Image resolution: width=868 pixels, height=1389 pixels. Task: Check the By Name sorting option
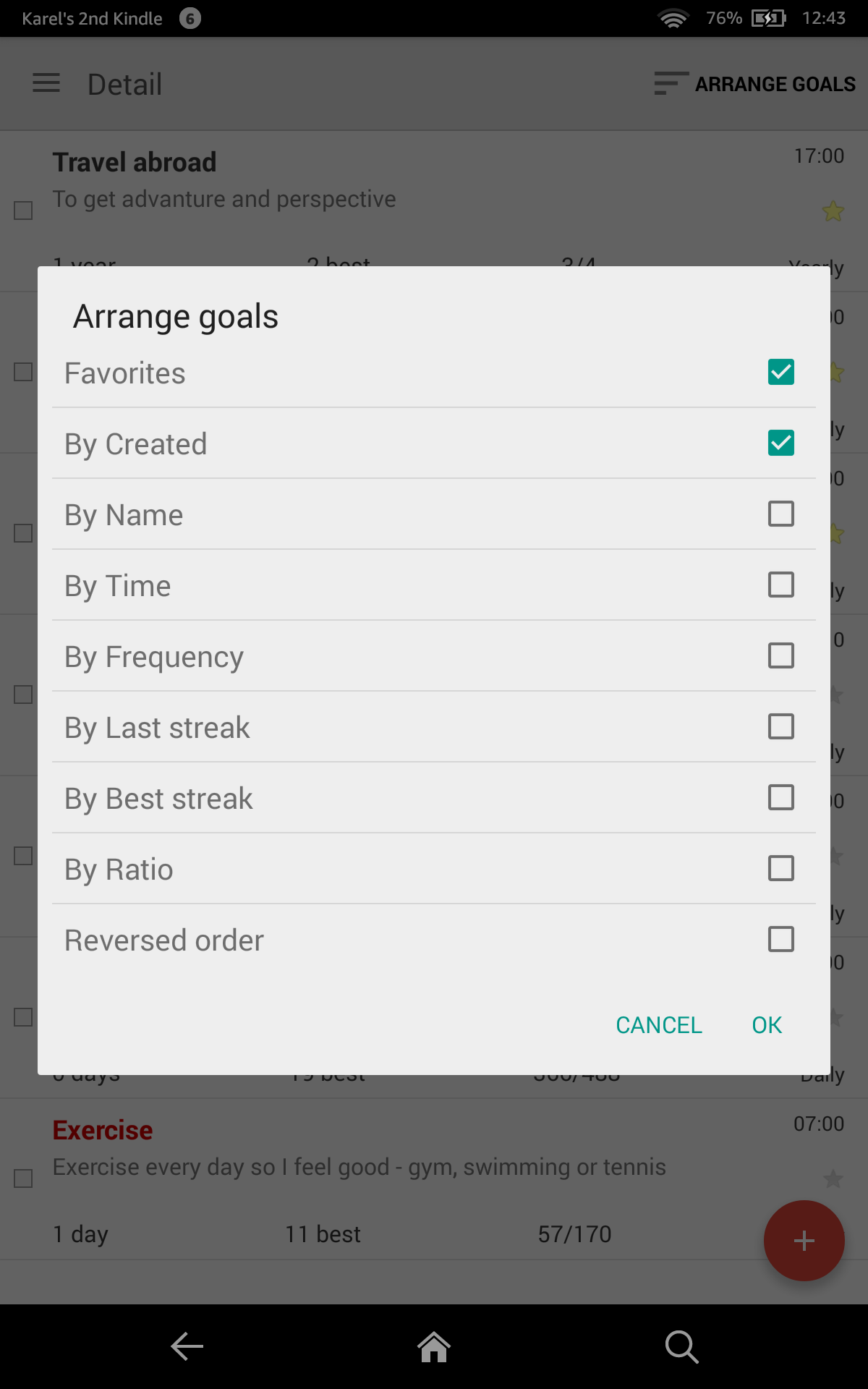(780, 514)
